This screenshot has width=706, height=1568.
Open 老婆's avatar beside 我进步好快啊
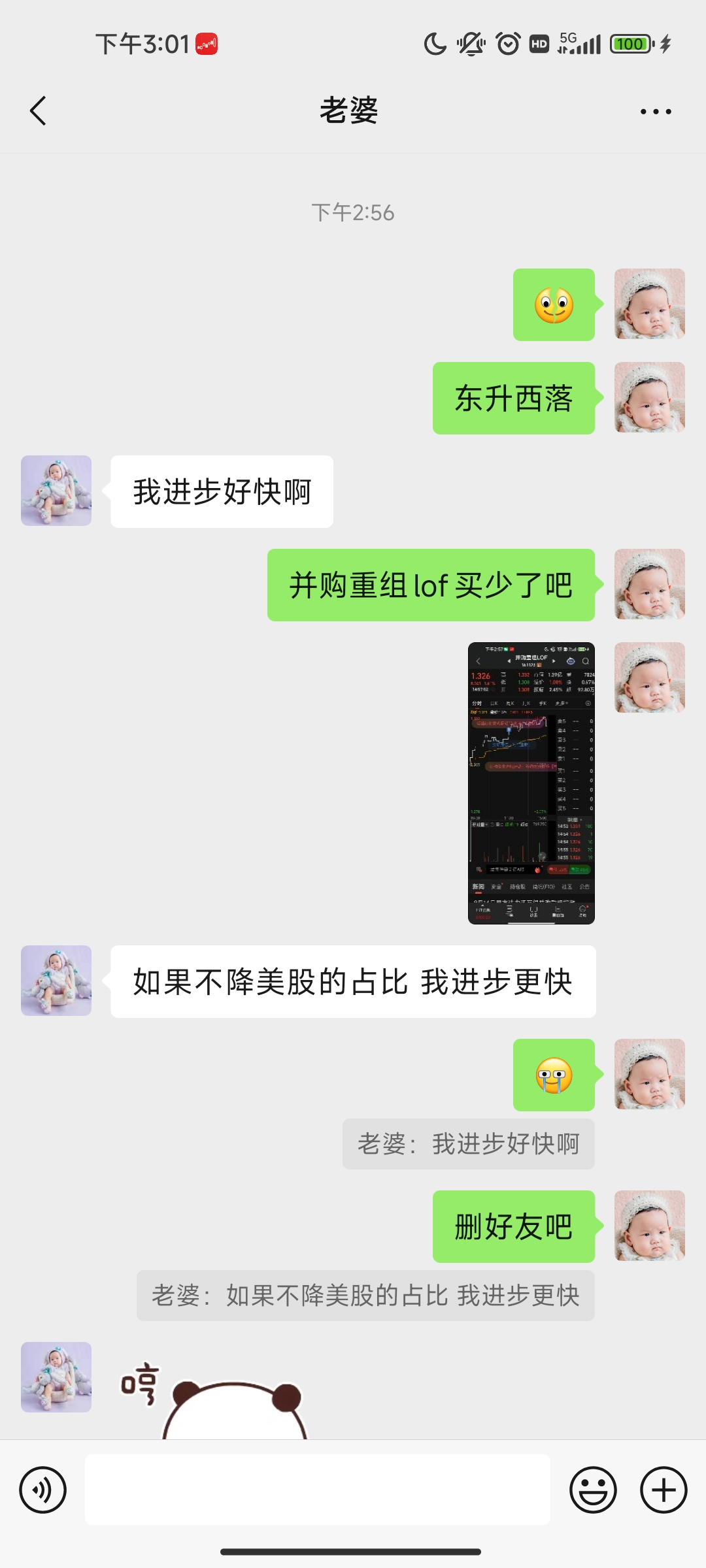coord(56,491)
